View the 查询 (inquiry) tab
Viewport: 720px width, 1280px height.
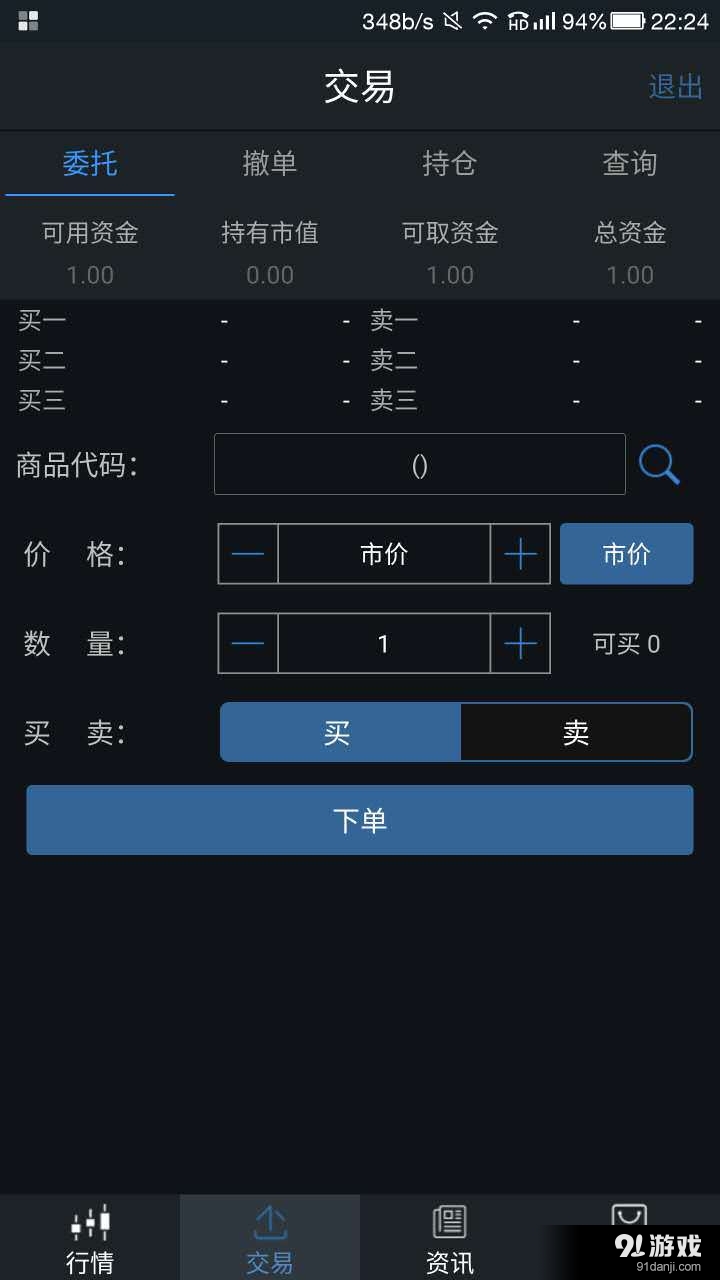(629, 165)
